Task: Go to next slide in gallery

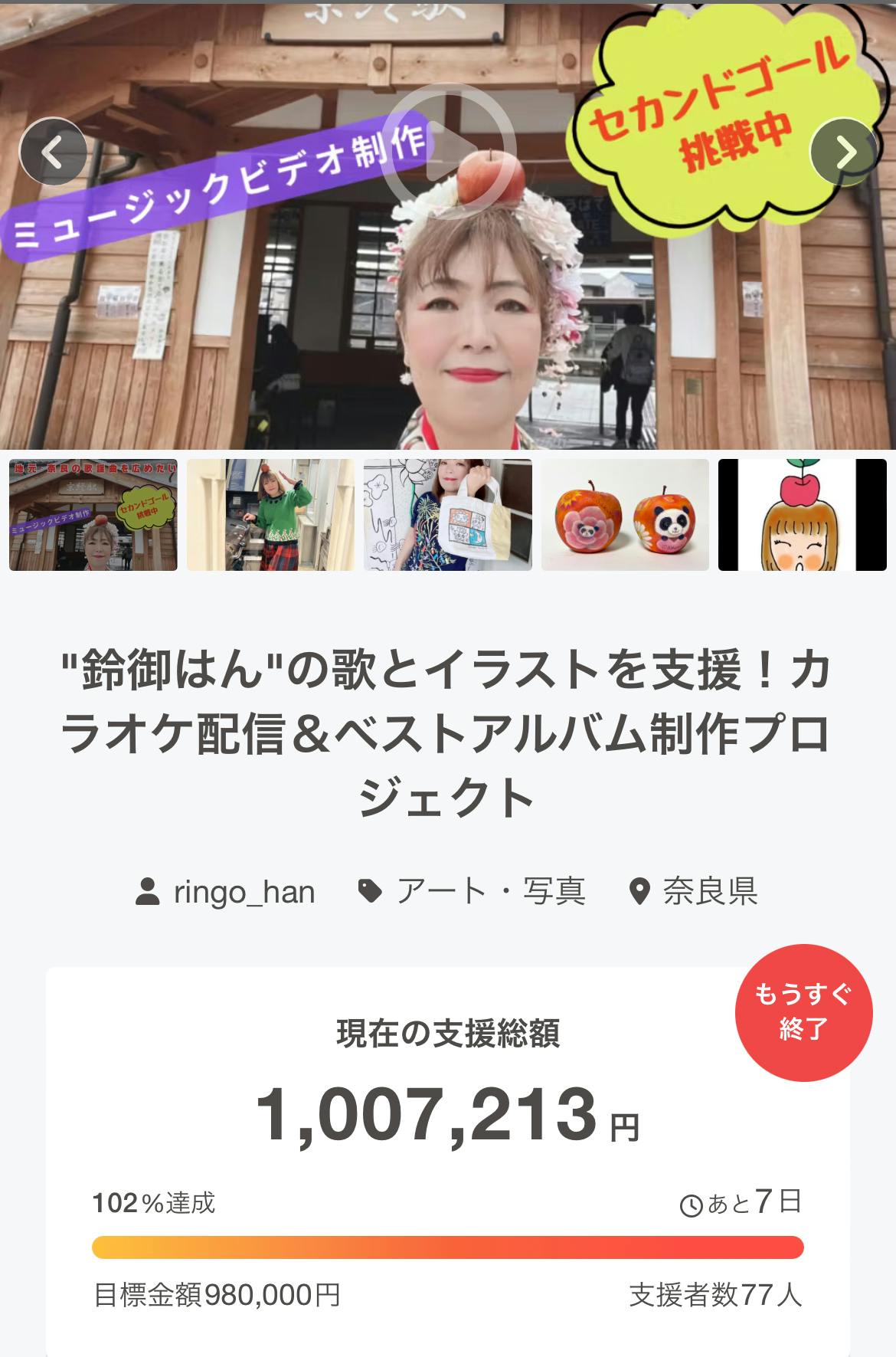Action: pyautogui.click(x=843, y=152)
